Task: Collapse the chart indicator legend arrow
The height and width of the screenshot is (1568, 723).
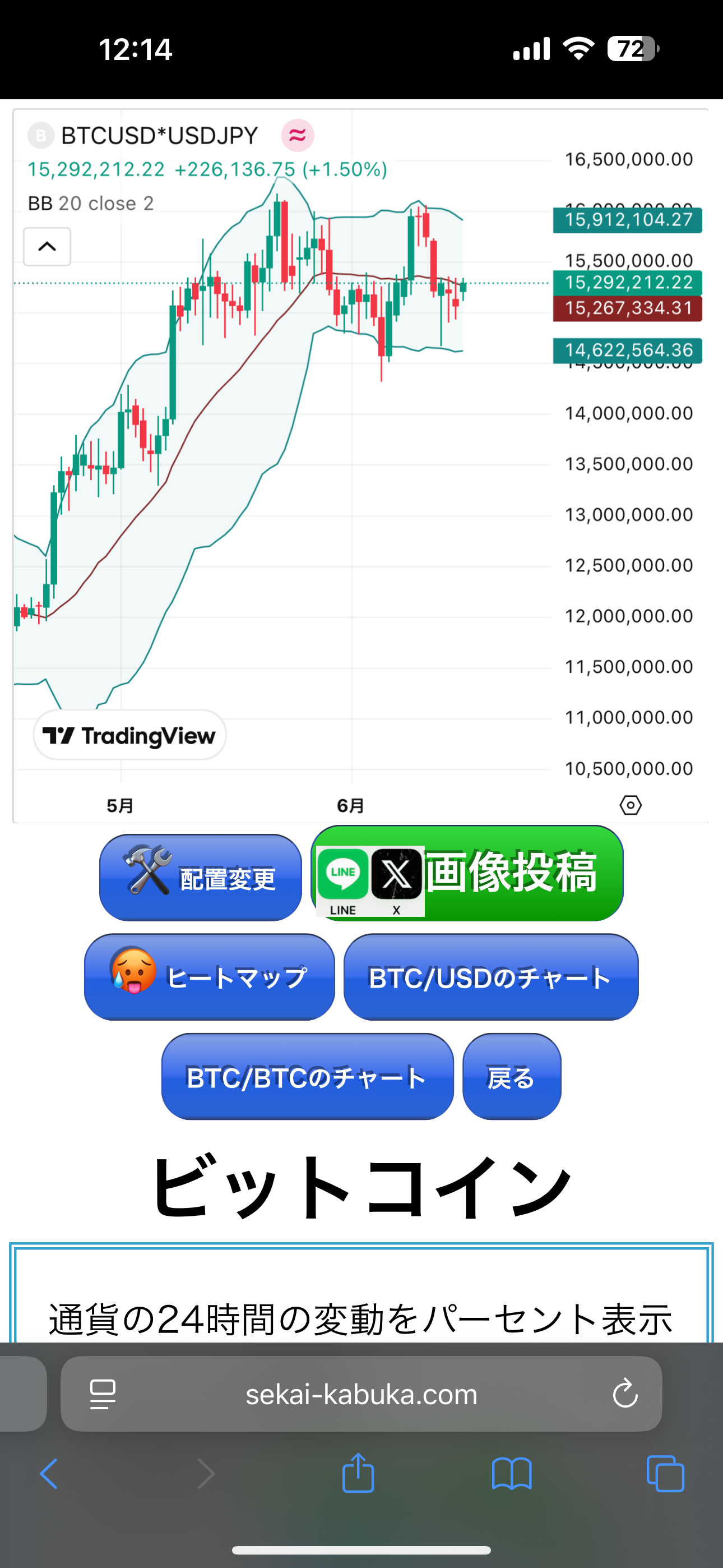Action: [47, 247]
